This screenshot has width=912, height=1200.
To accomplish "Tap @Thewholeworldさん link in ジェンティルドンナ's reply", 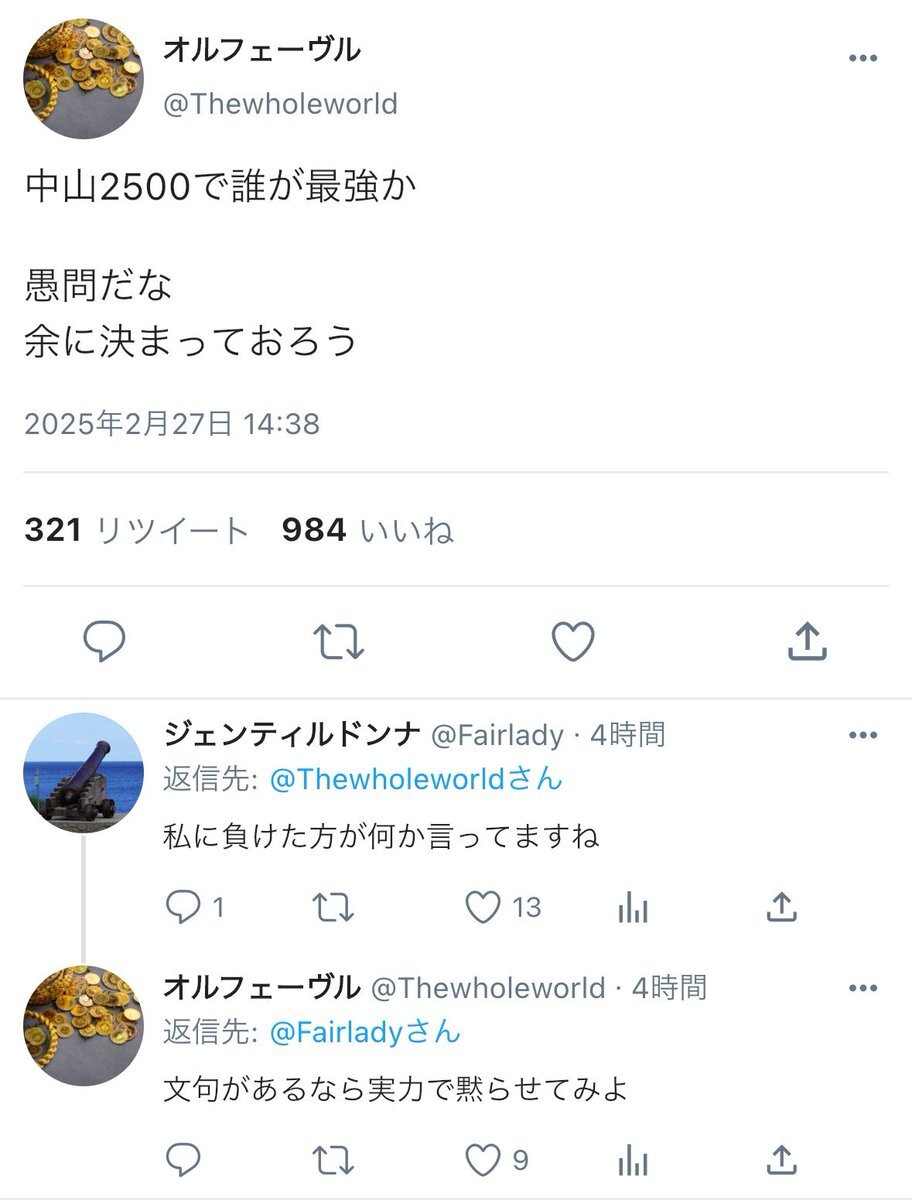I will 416,779.
